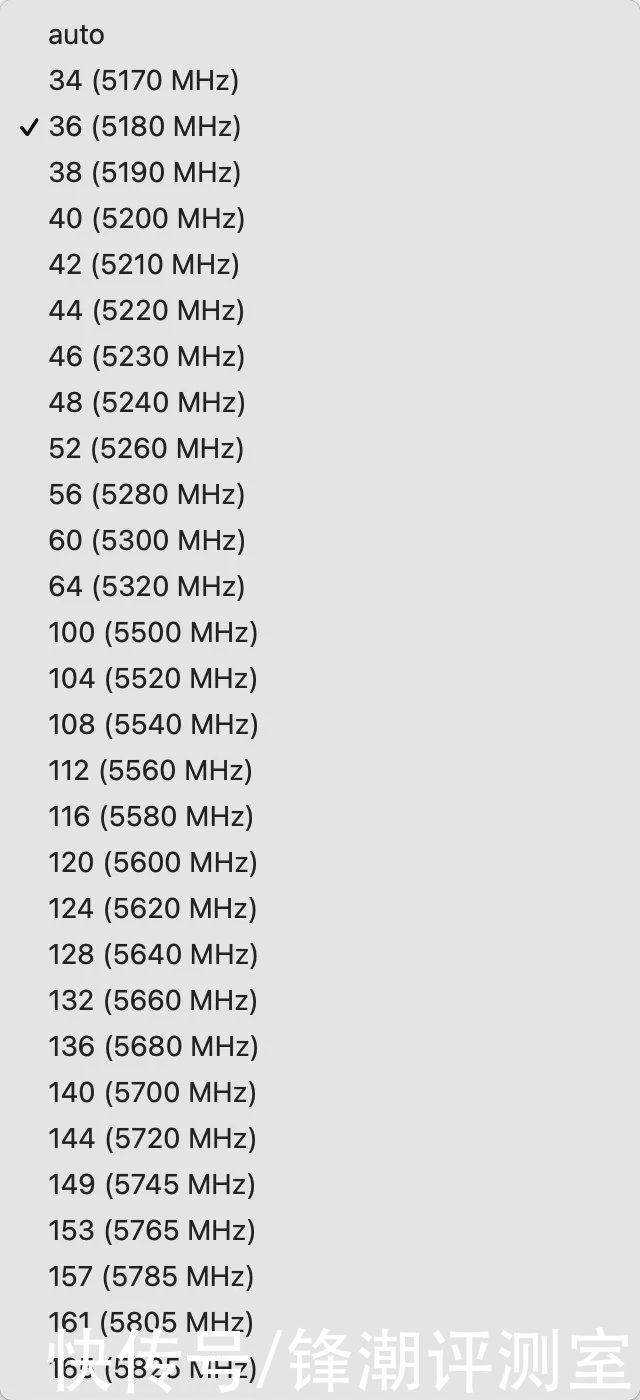Choose channel 132 (5660 MHz)
Screen dimensions: 640x1400
tap(320, 1001)
